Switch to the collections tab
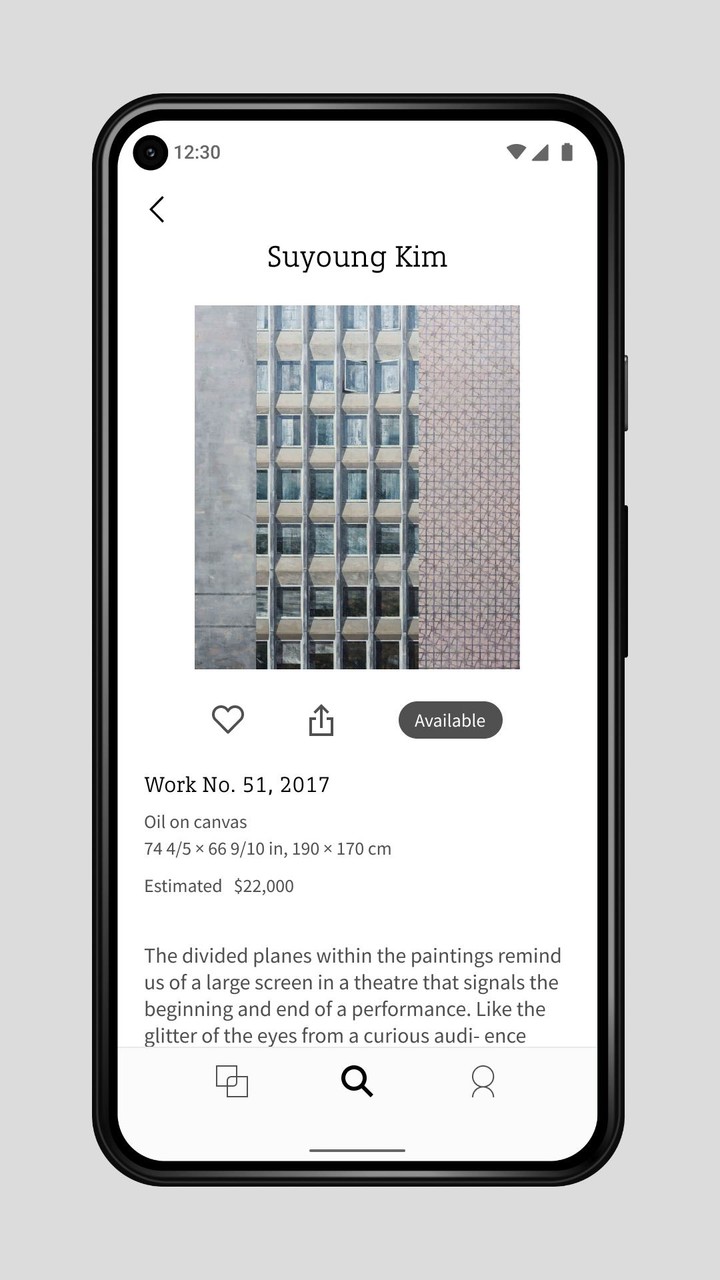This screenshot has height=1280, width=720. [232, 1081]
